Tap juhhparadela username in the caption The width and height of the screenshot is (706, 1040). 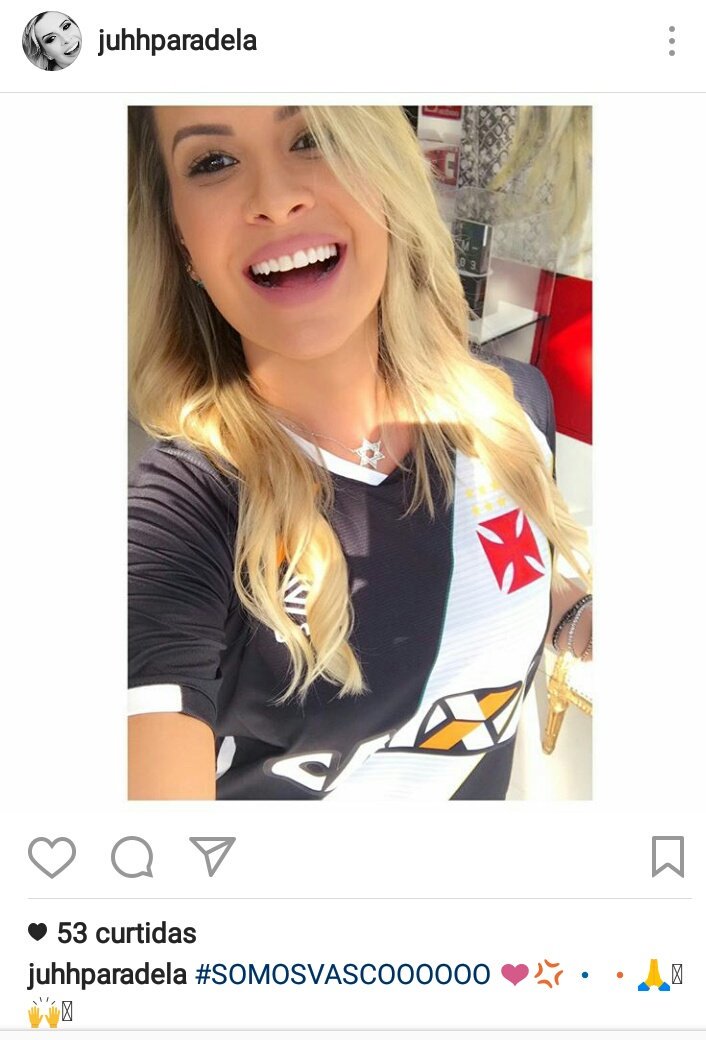point(107,974)
